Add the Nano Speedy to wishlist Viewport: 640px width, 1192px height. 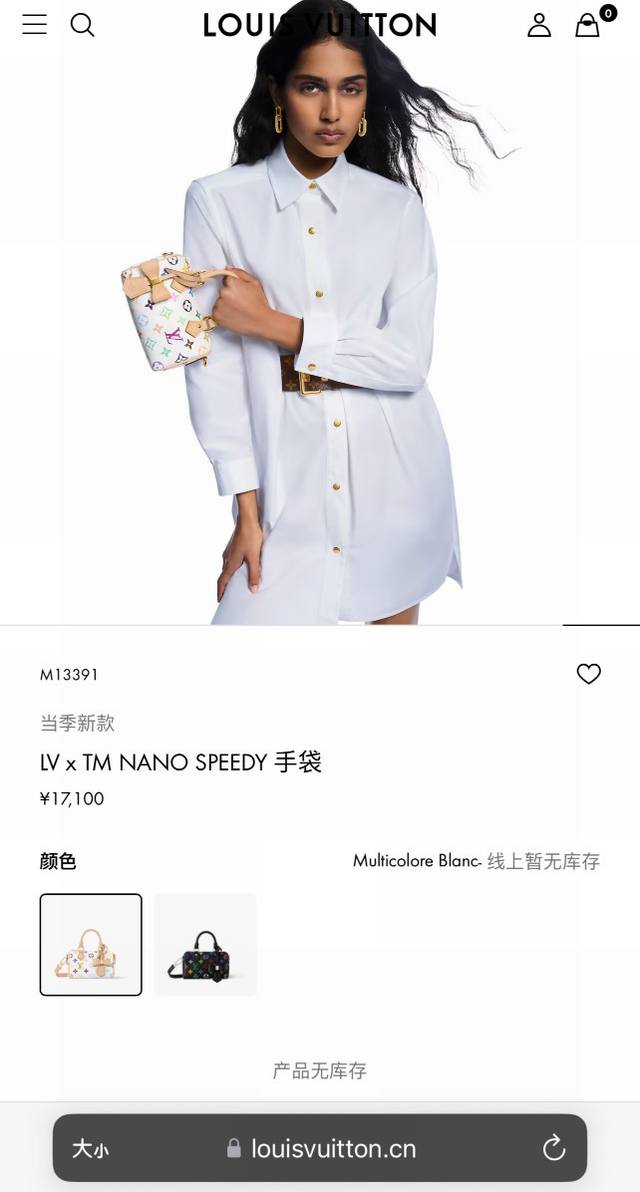tap(589, 674)
